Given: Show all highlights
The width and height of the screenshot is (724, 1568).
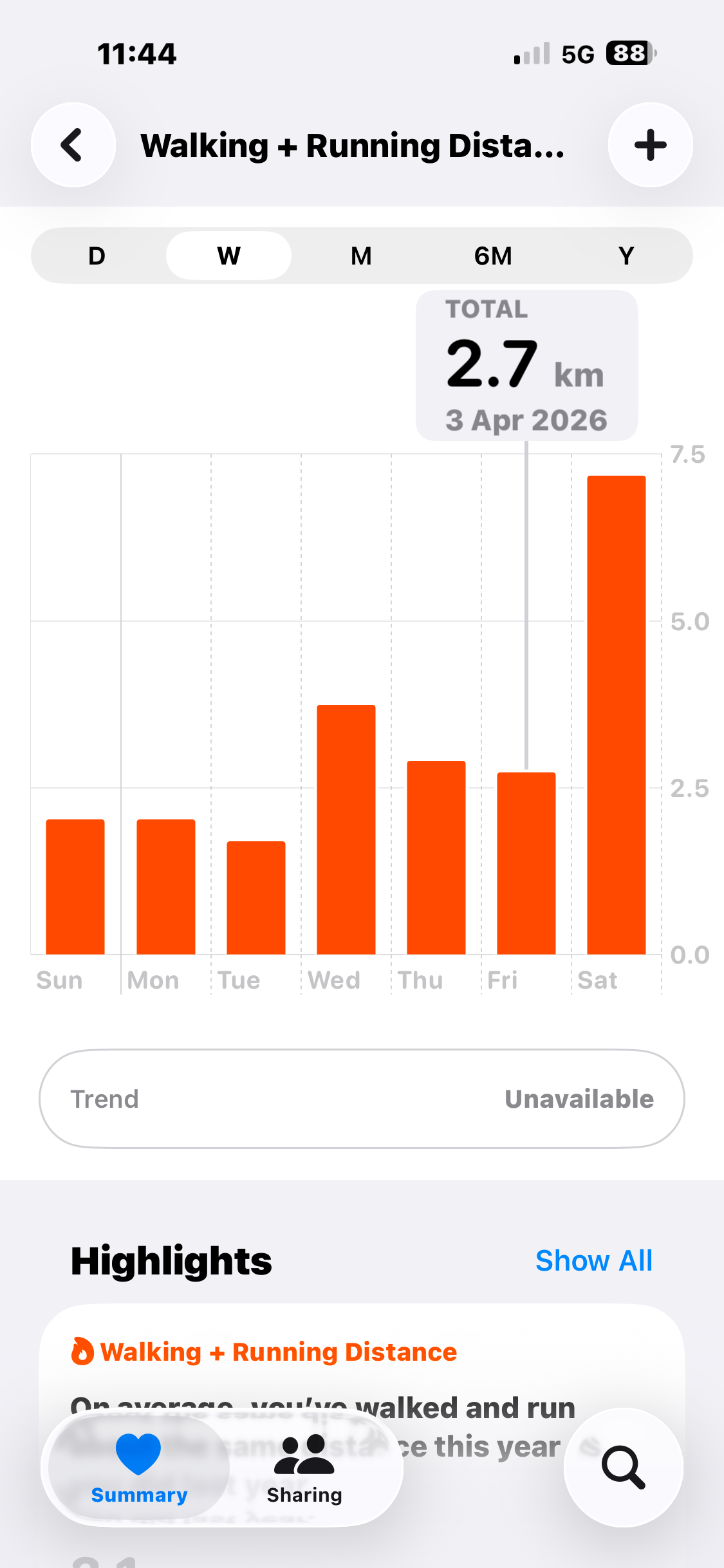Looking at the screenshot, I should [x=593, y=1260].
